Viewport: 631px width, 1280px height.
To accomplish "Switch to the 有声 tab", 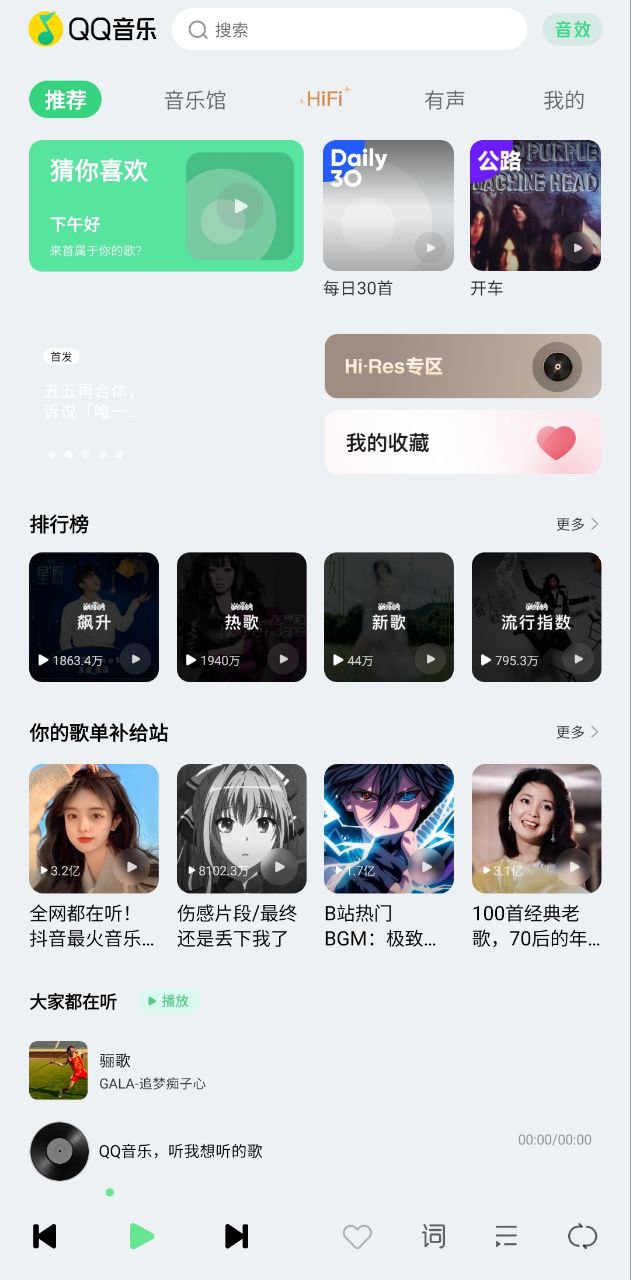I will 445,100.
